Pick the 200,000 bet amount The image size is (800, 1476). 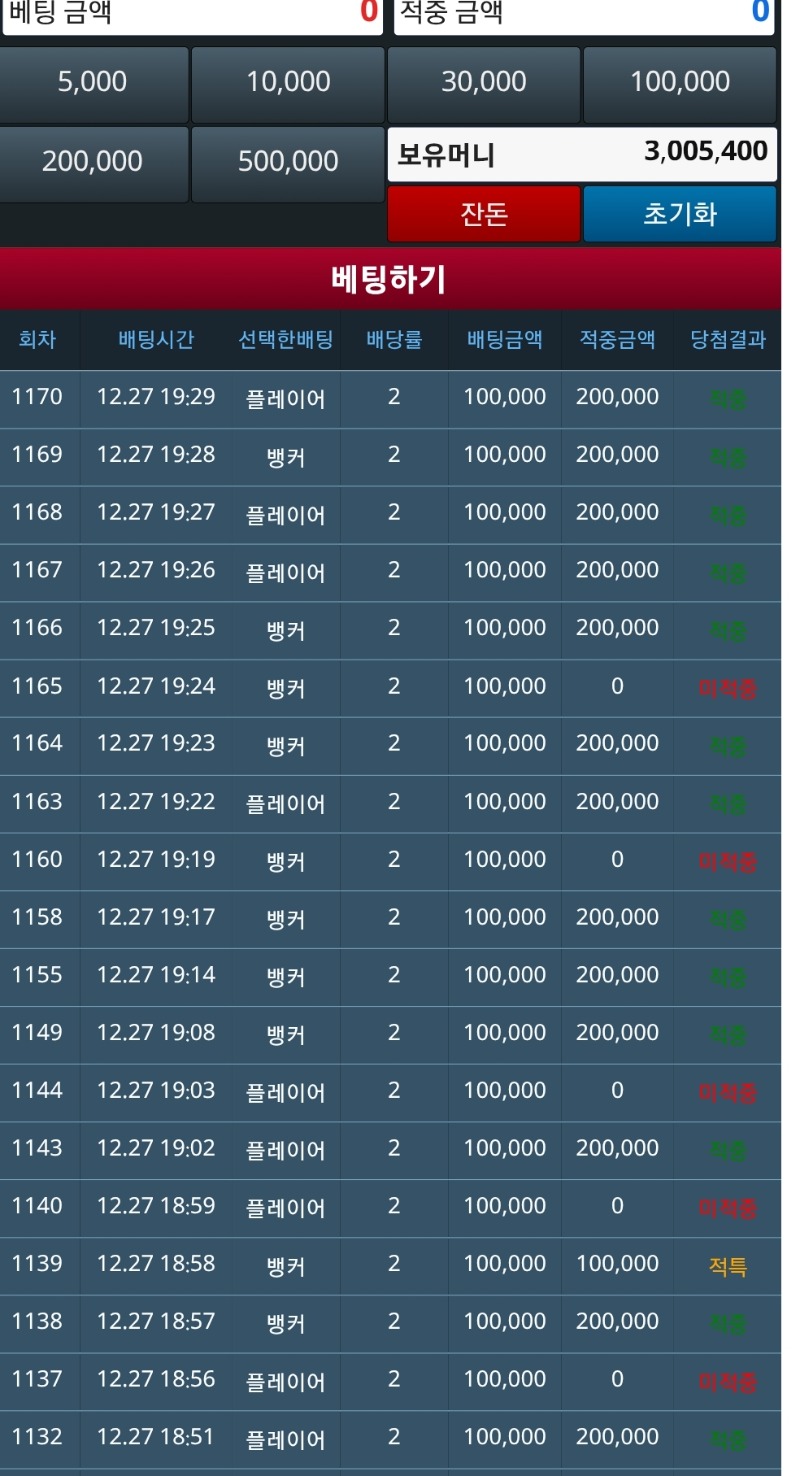[93, 162]
